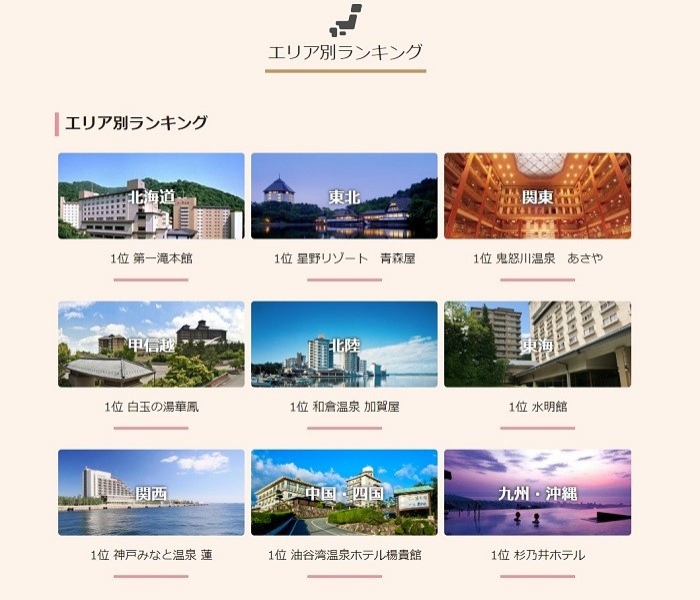Open the 東海 area ranking tile
The width and height of the screenshot is (700, 600).
click(x=537, y=344)
